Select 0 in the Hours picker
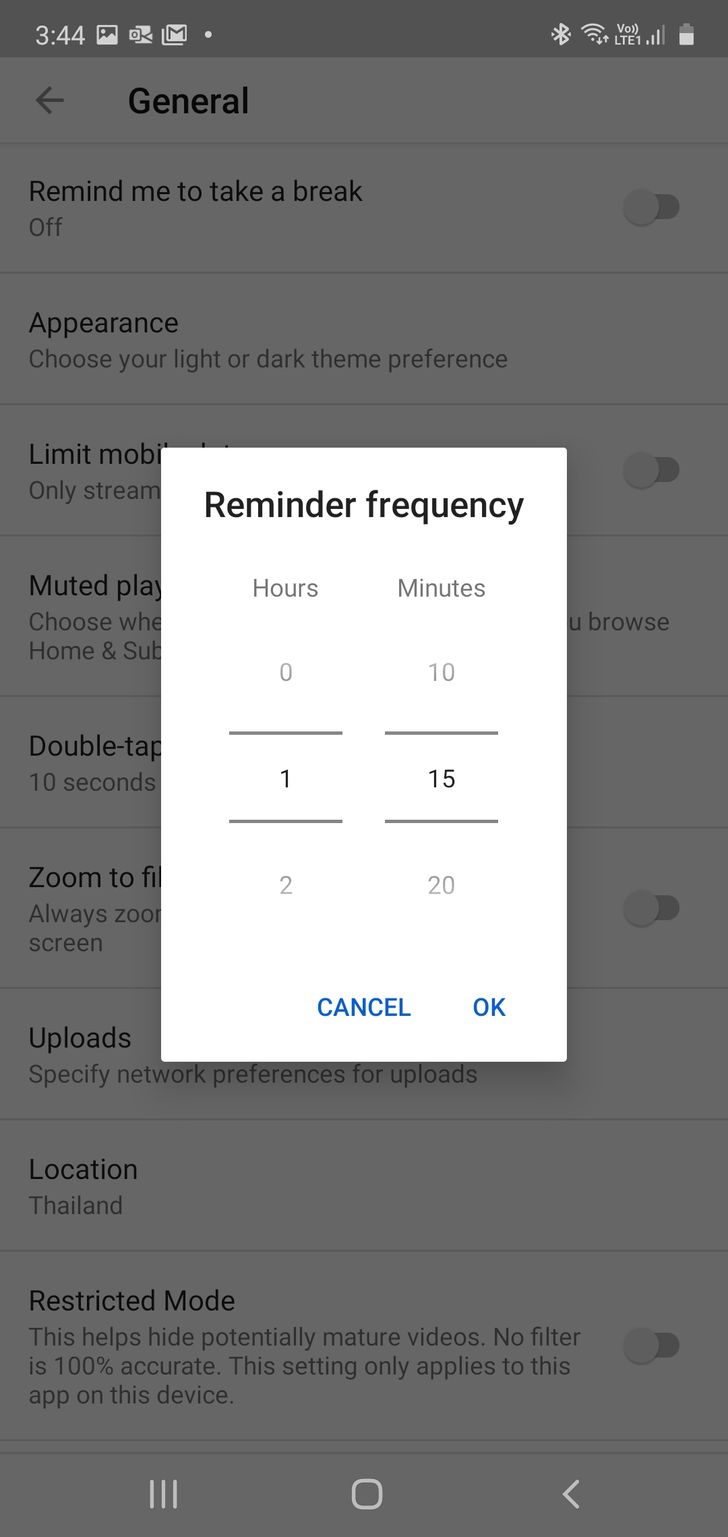 [285, 672]
